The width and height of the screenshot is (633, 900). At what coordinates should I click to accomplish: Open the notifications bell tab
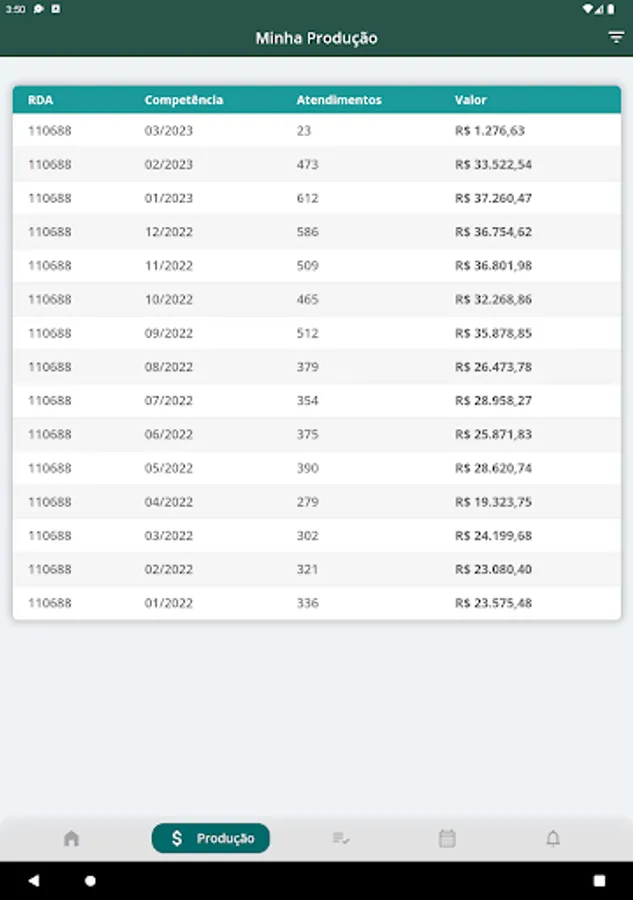point(552,838)
